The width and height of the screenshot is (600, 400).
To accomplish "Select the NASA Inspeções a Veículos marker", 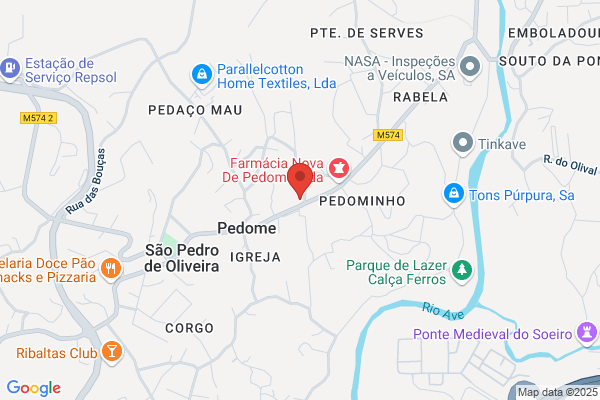I will 470,68.
